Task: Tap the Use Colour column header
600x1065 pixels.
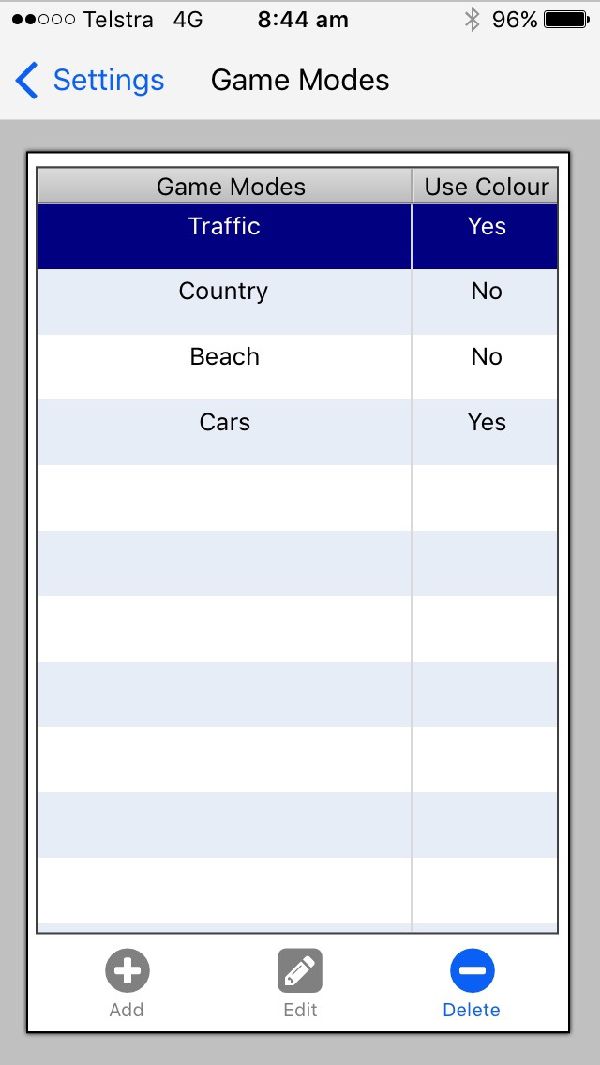Action: pyautogui.click(x=485, y=186)
